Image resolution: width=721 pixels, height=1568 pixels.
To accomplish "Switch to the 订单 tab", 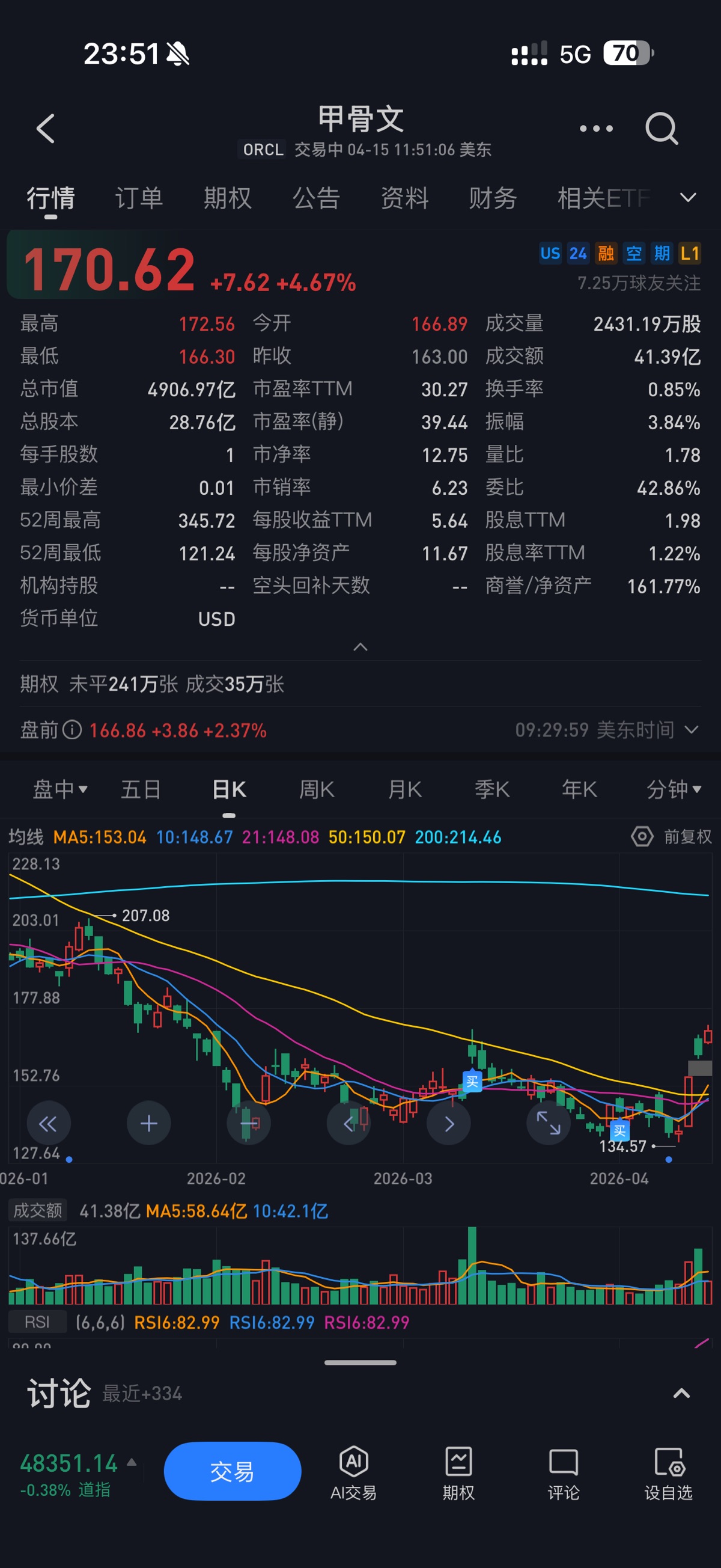I will click(x=139, y=198).
